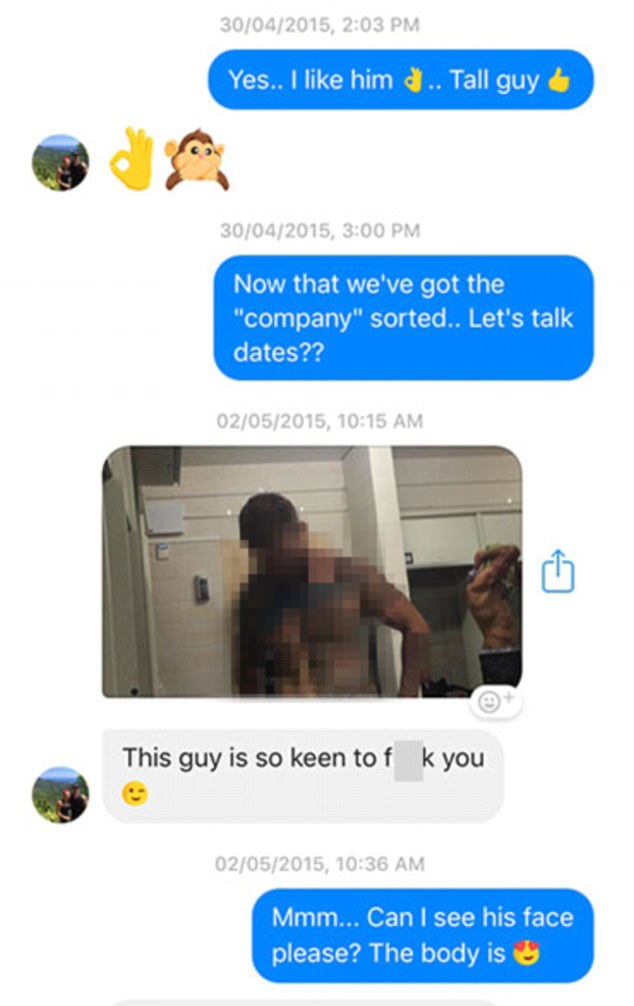Screen dimensions: 634x1006
Task: Open sender's avatar beside "This guy is so keen" message
Action: [60, 795]
